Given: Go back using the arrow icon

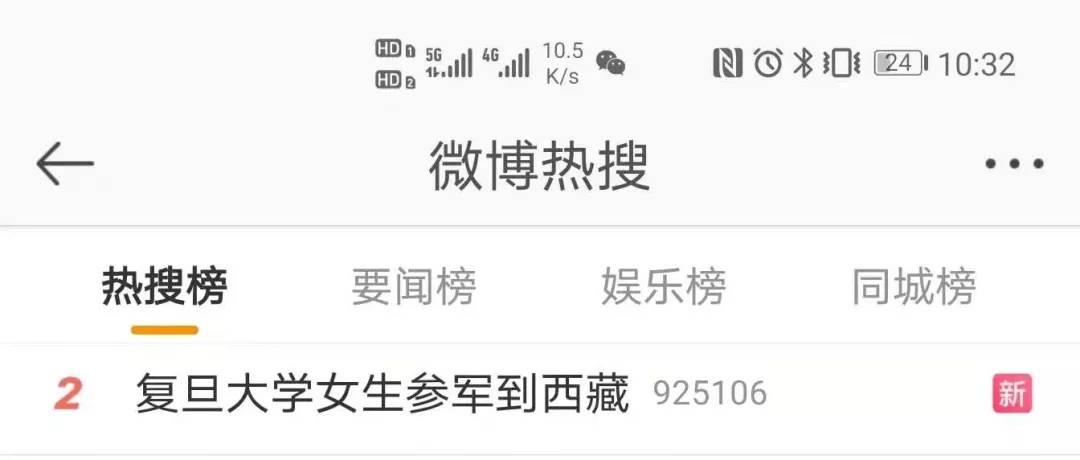Looking at the screenshot, I should [65, 164].
